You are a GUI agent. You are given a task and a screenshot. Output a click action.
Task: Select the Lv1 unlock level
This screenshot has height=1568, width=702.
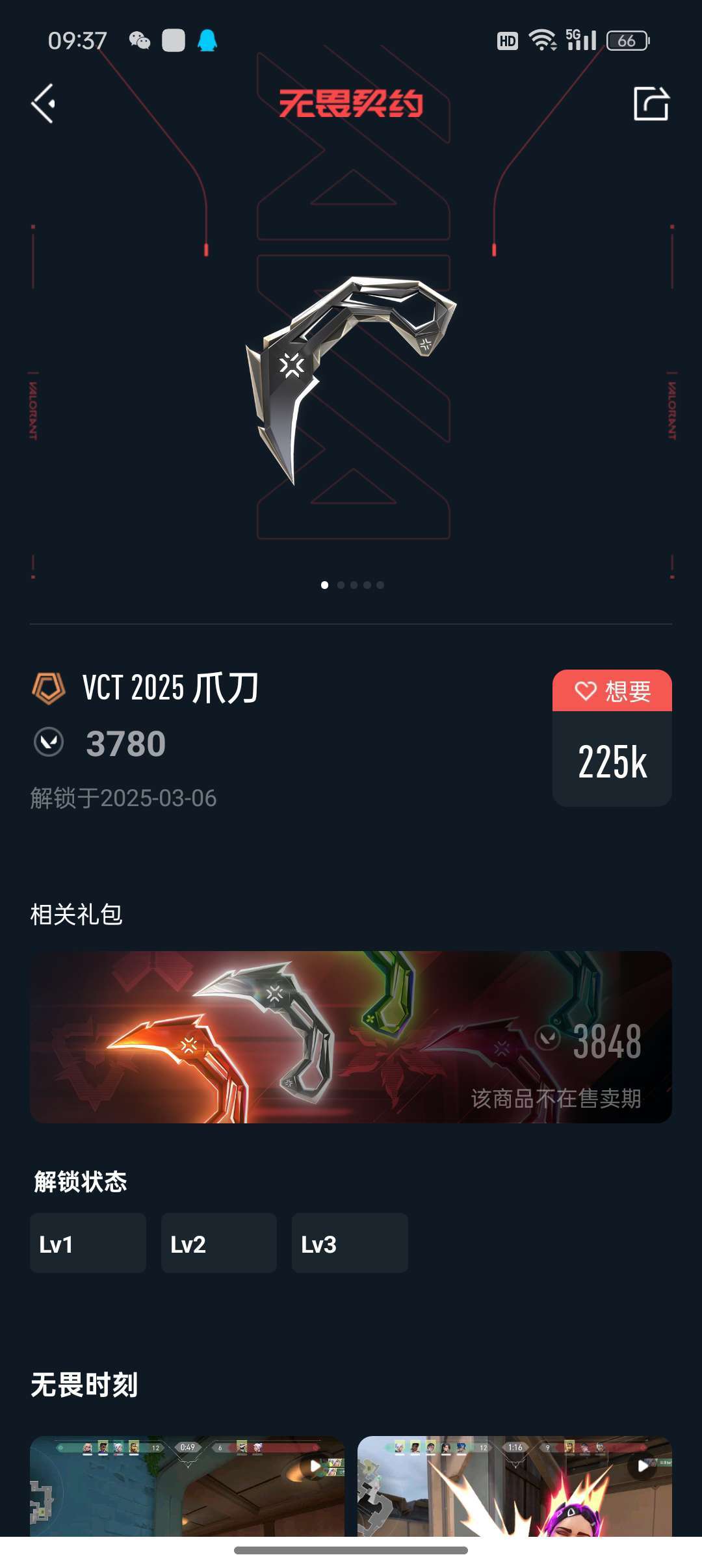(x=88, y=1243)
